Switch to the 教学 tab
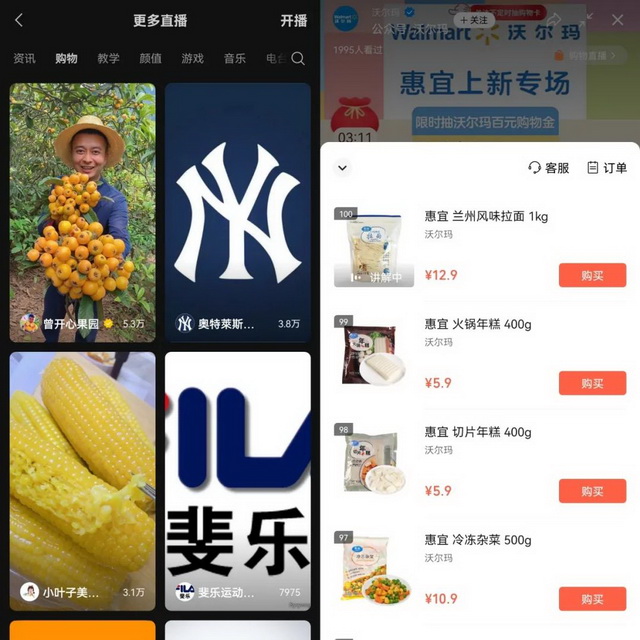 (x=108, y=59)
